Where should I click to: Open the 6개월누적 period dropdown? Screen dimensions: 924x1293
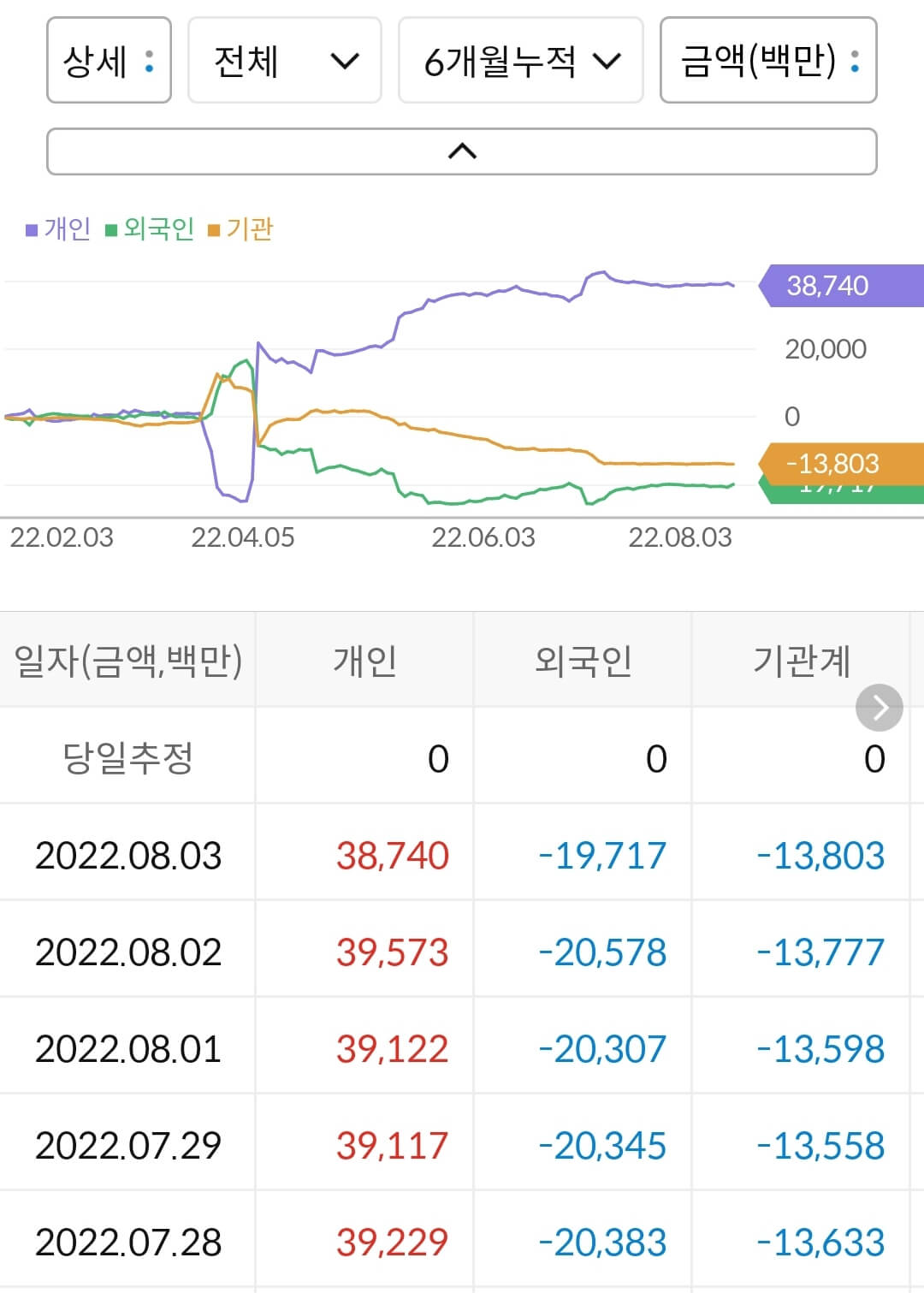[x=519, y=61]
